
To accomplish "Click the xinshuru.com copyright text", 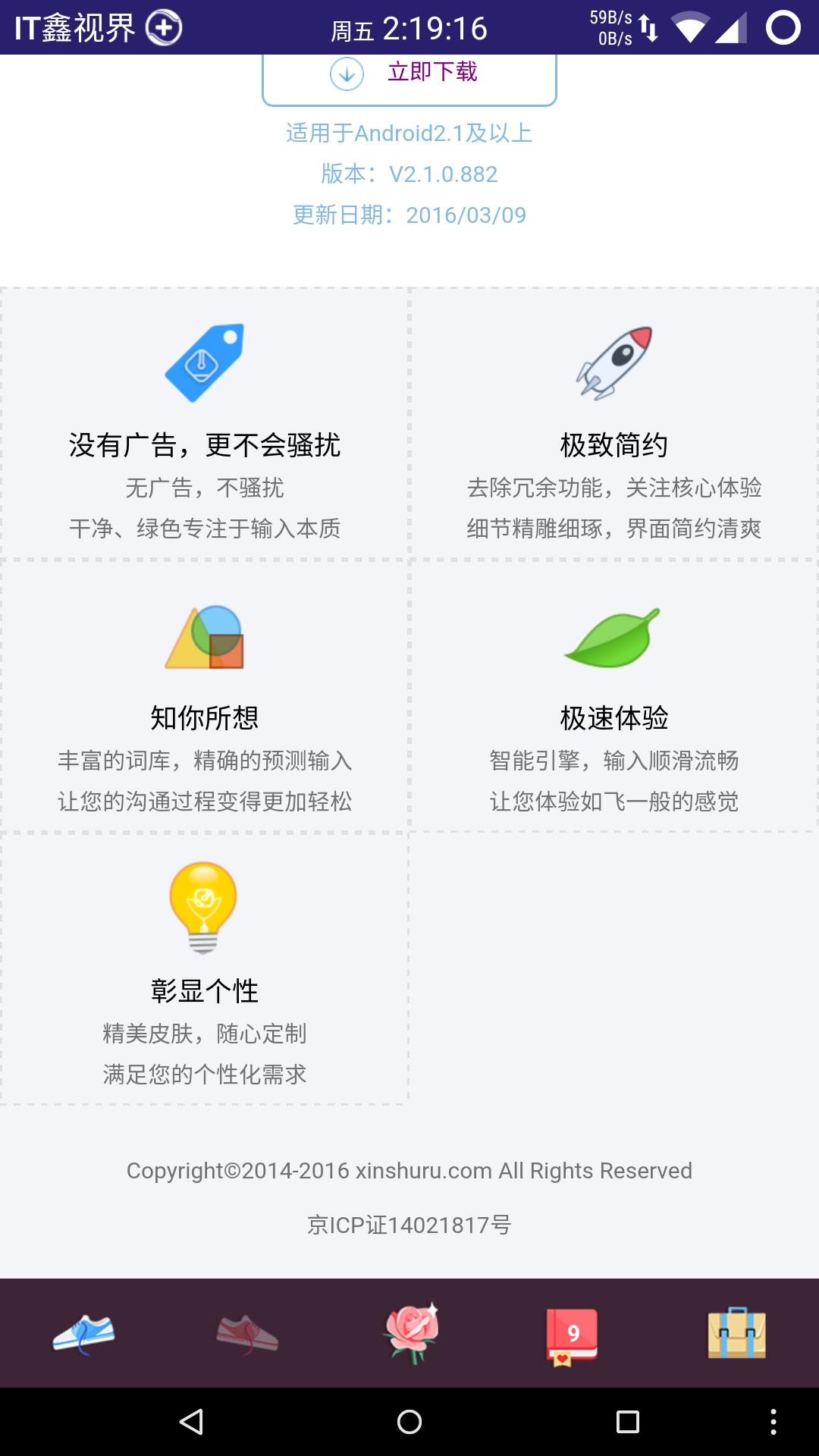I will click(409, 1170).
